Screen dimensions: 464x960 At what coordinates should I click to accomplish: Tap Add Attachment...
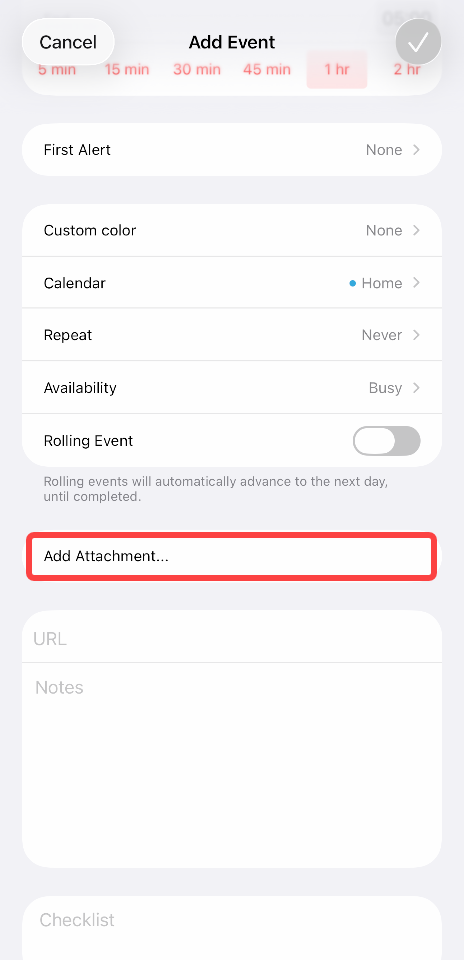coord(232,556)
